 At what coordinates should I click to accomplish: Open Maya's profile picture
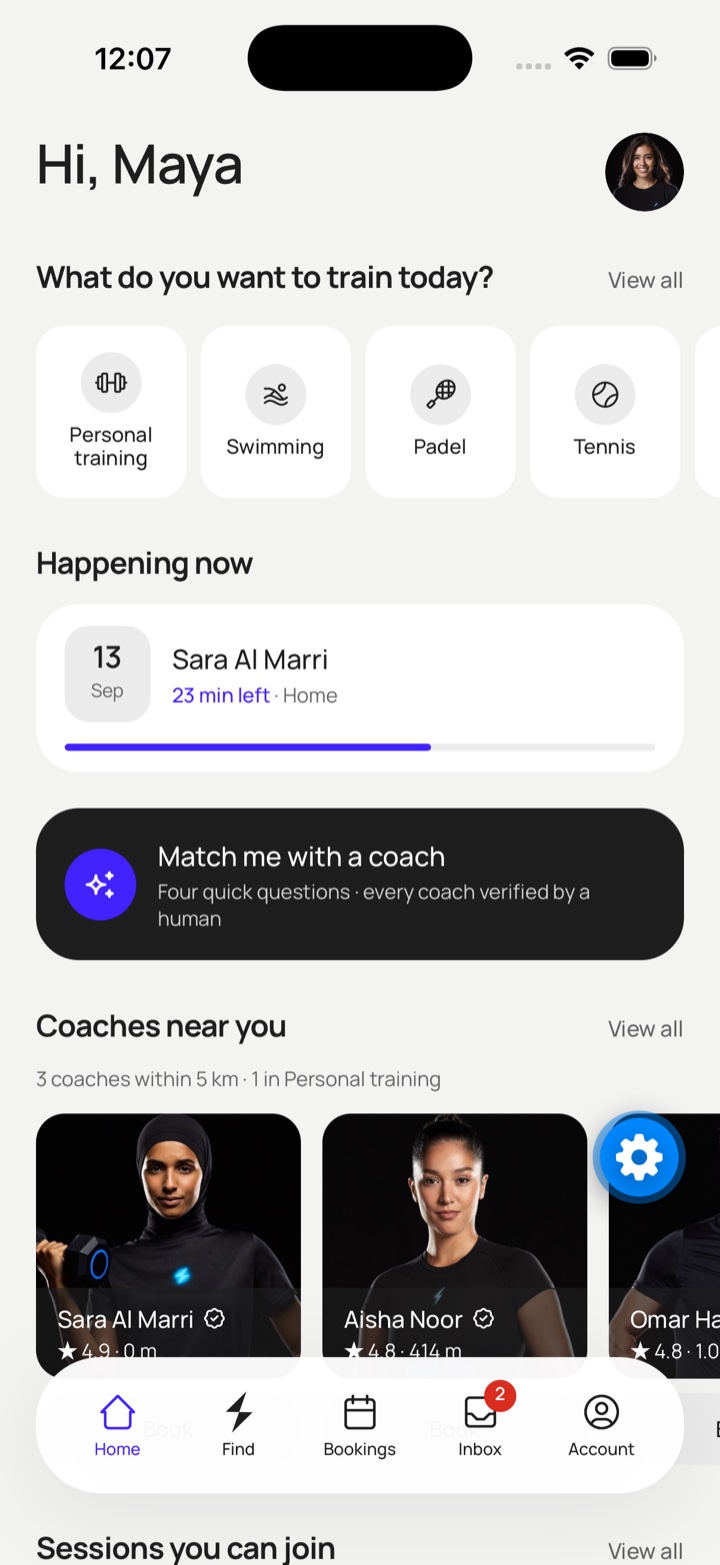tap(644, 172)
